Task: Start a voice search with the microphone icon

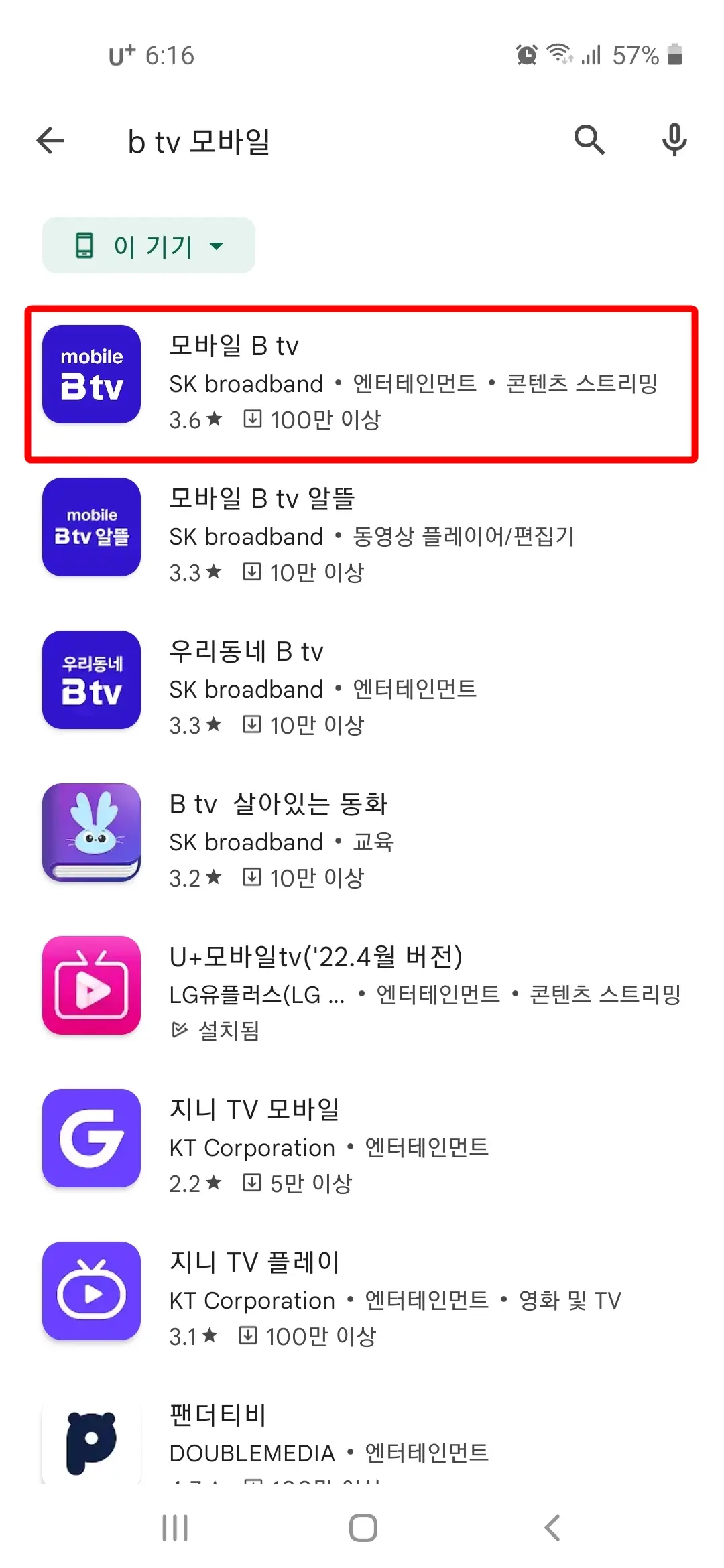Action: (674, 140)
